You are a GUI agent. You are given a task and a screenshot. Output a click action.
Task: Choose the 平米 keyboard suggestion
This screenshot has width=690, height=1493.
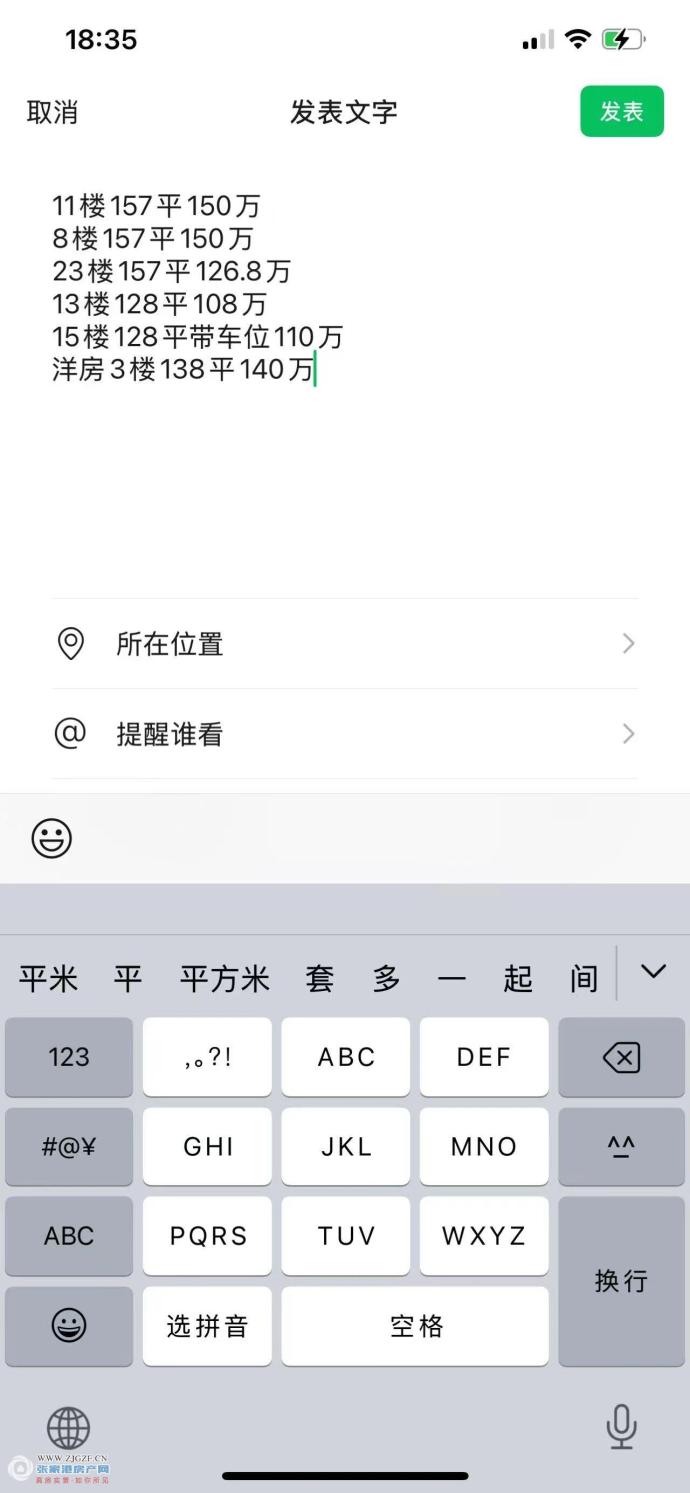tap(48, 978)
